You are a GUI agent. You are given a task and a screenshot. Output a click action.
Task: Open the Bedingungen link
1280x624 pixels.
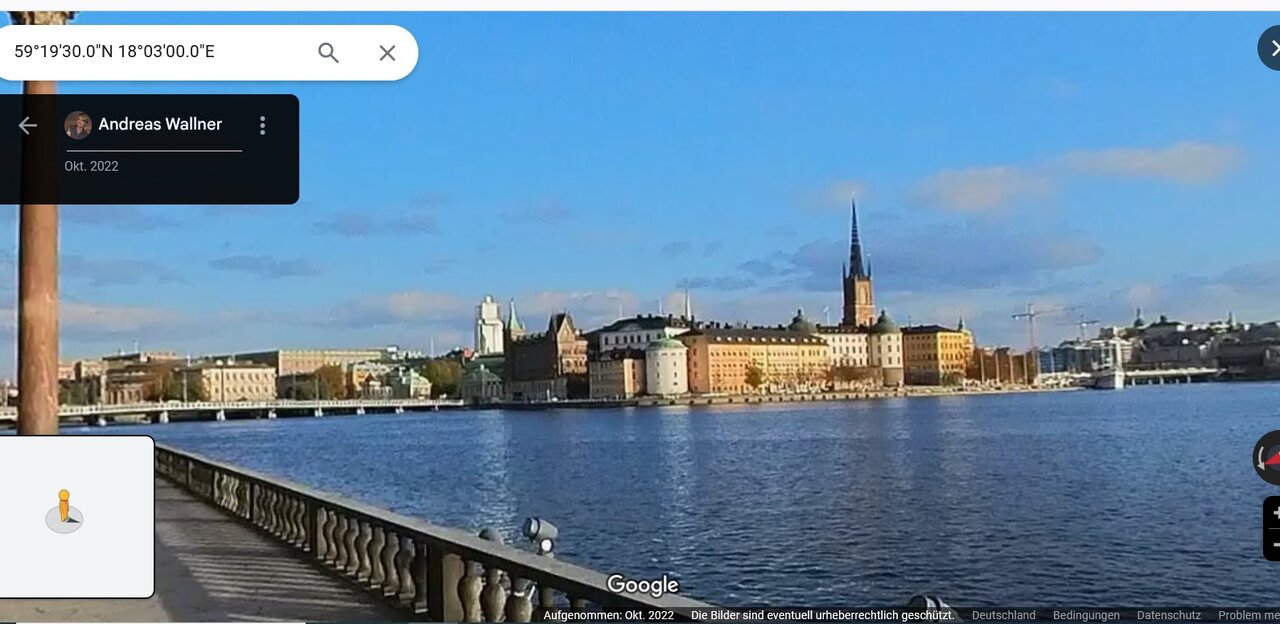tap(1086, 615)
